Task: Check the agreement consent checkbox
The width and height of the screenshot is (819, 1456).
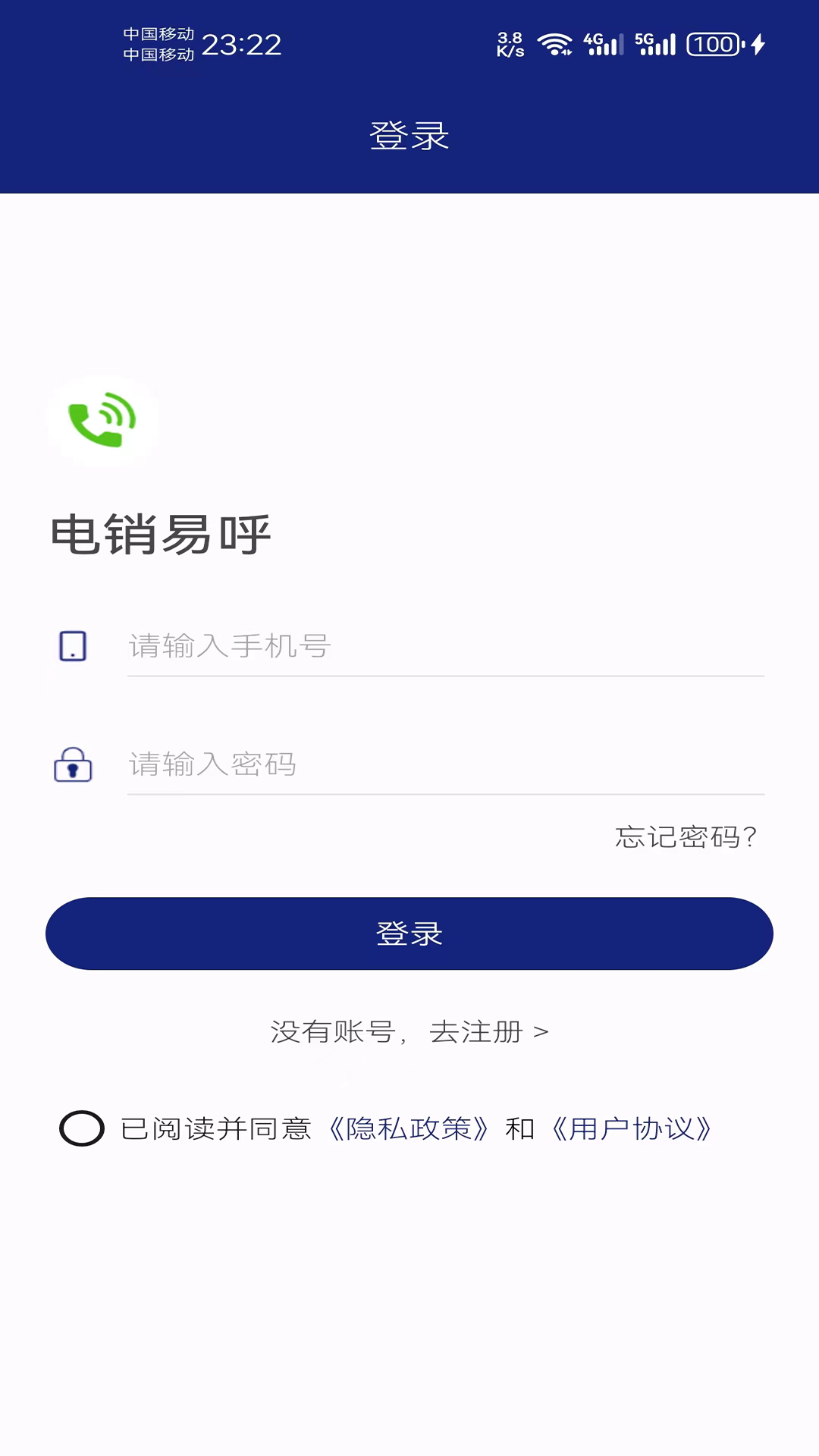Action: (x=82, y=1128)
